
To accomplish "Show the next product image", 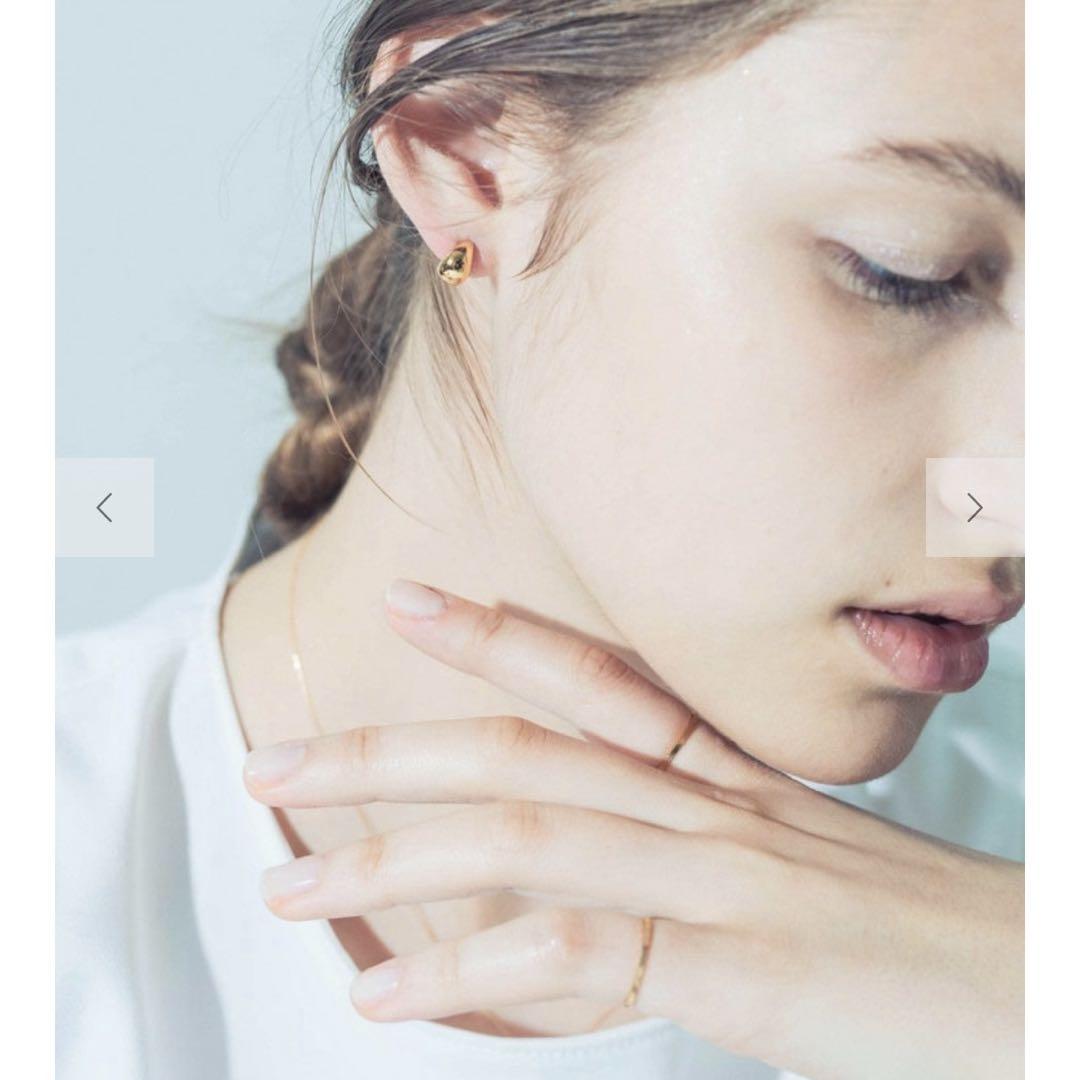I will [974, 508].
